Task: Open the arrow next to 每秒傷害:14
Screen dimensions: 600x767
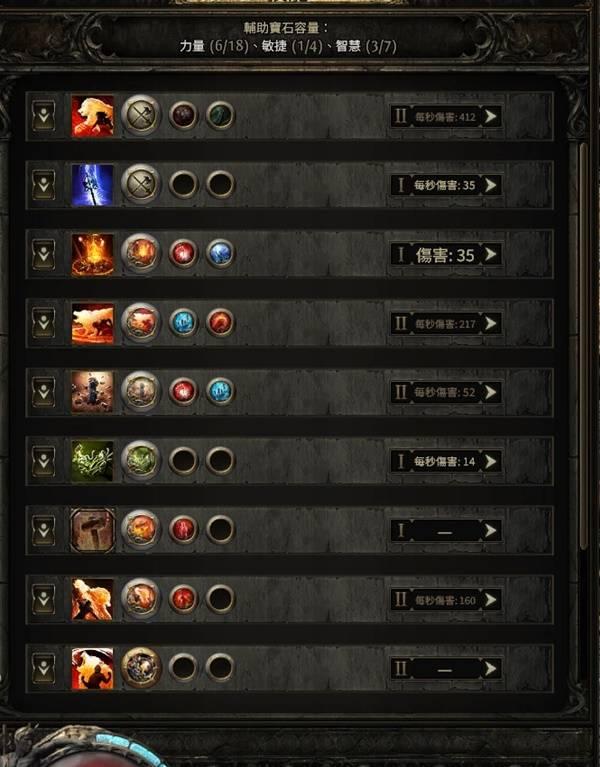Action: point(490,461)
